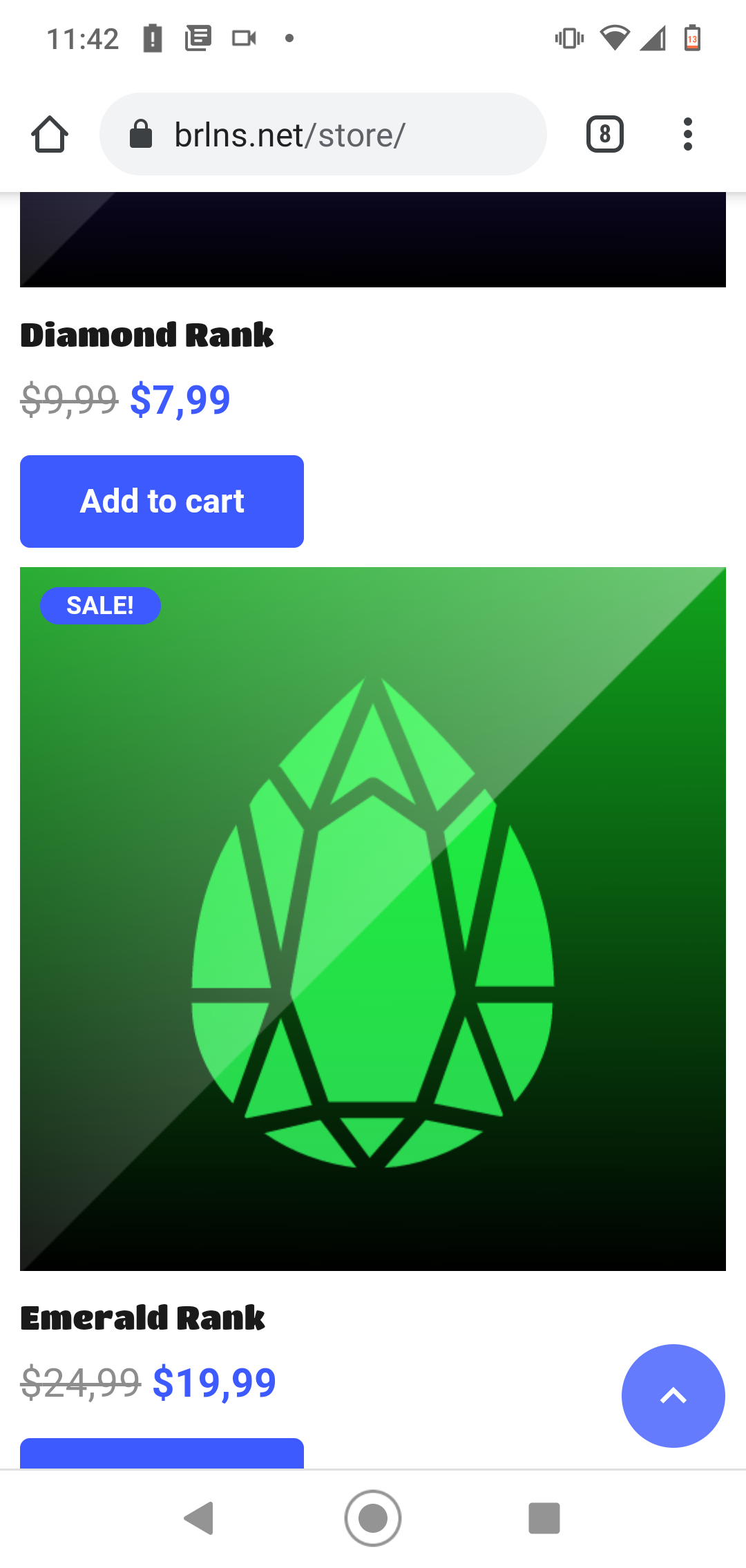Go back with the system back button
746x1568 pixels.
(200, 1518)
